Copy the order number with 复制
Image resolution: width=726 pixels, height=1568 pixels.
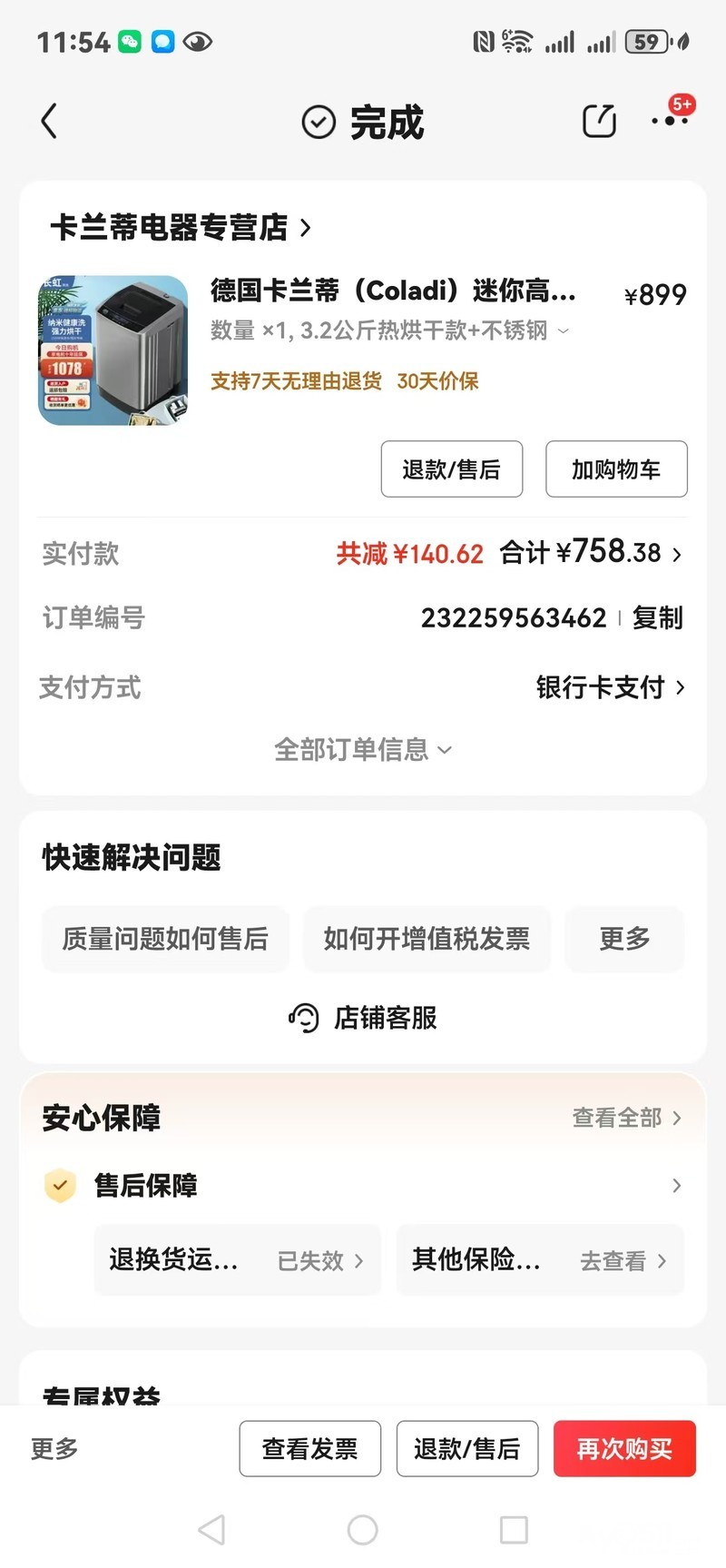(657, 617)
